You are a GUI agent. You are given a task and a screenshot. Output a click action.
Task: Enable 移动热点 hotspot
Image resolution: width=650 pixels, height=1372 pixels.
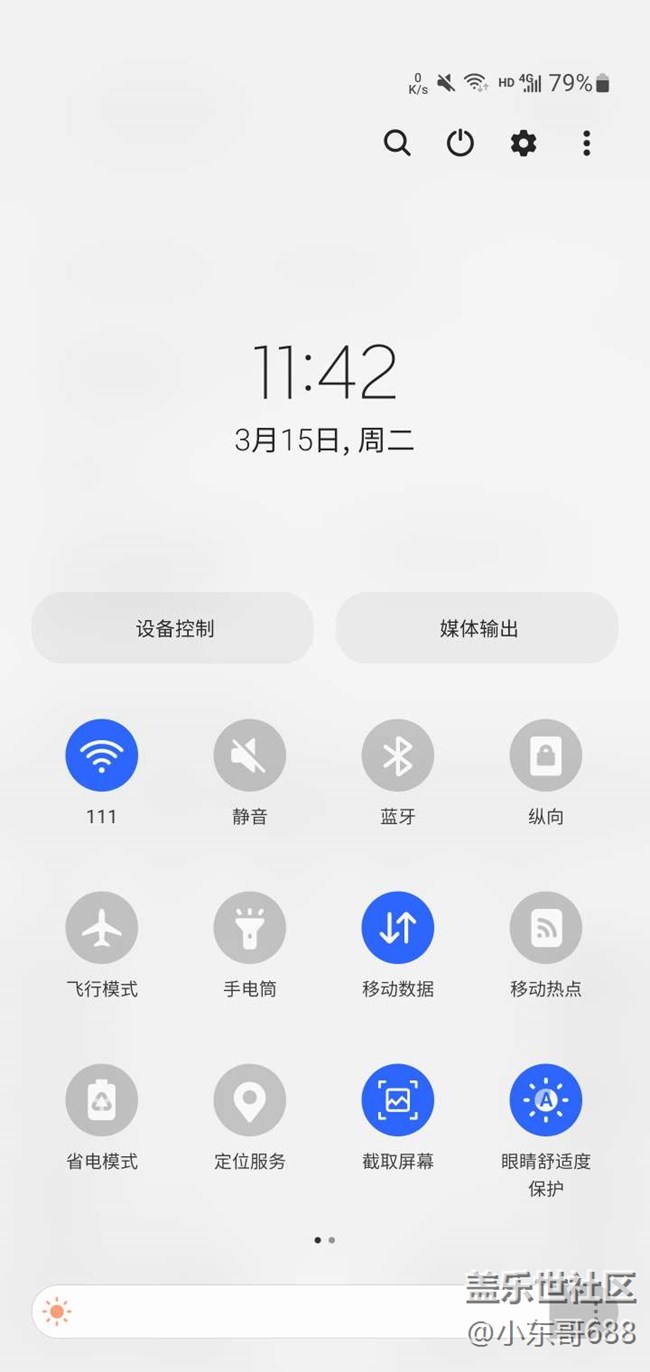[545, 928]
